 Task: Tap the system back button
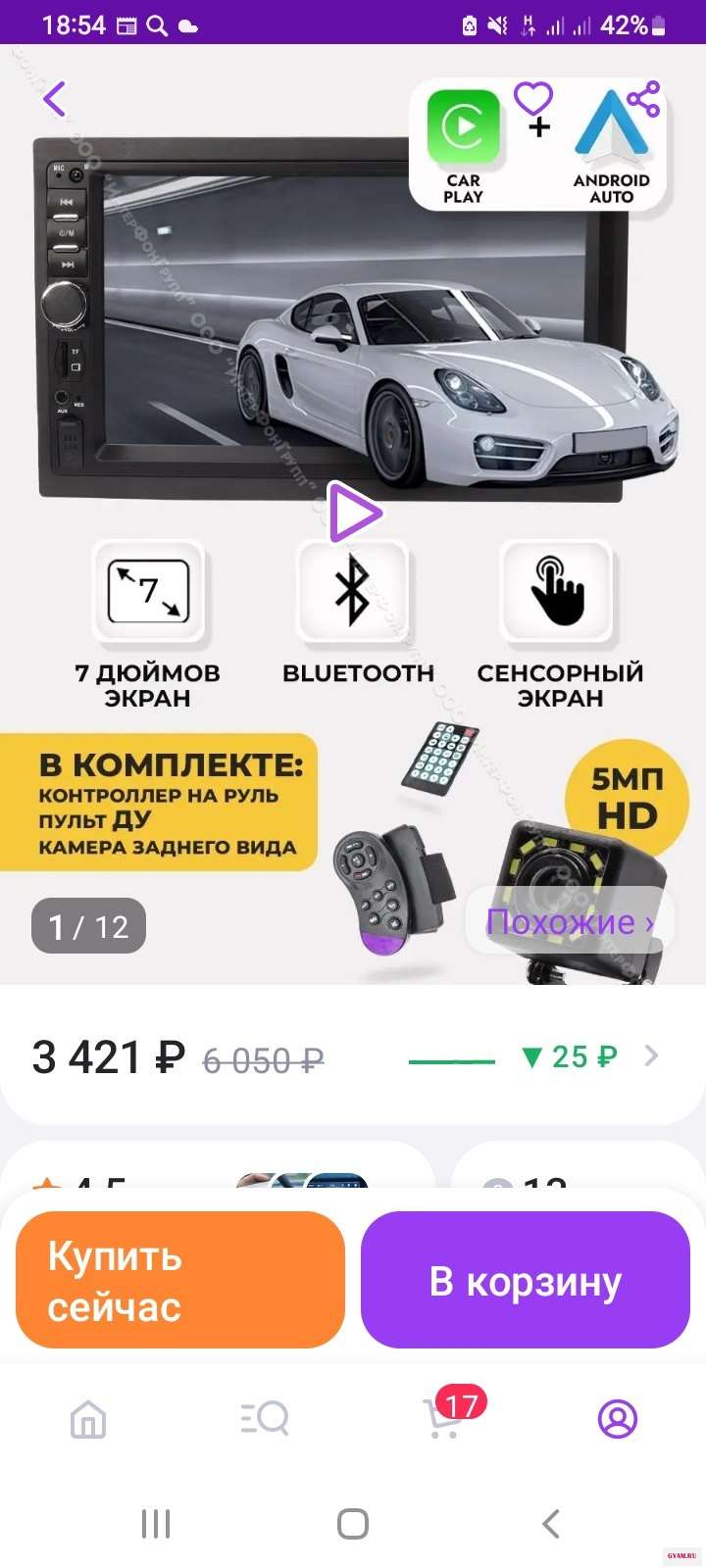click(x=551, y=1524)
